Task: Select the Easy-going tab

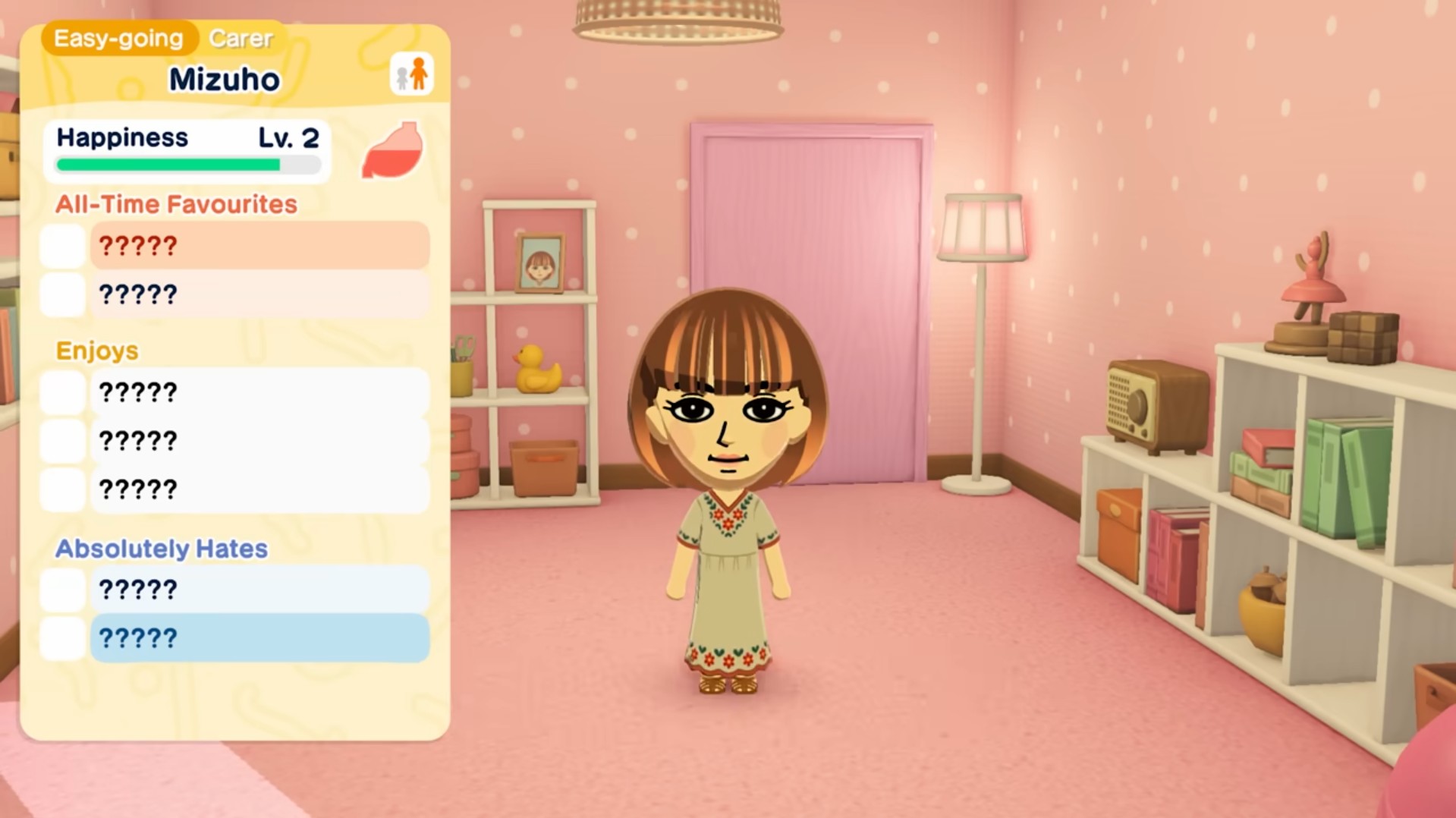Action: (x=119, y=38)
